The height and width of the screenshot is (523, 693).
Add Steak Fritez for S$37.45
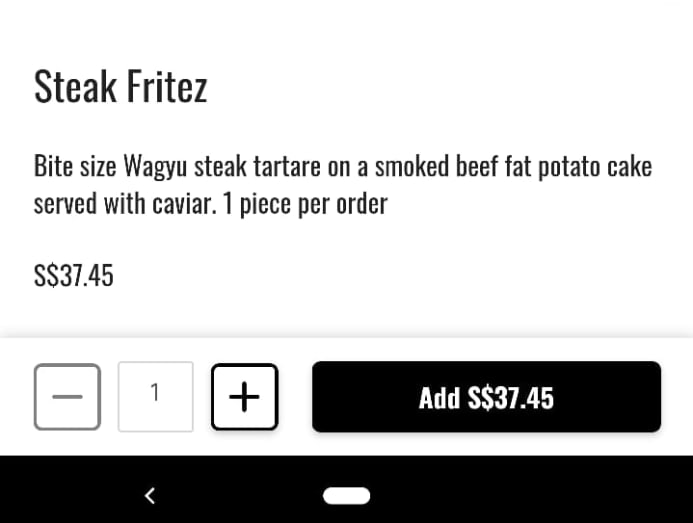coord(486,397)
